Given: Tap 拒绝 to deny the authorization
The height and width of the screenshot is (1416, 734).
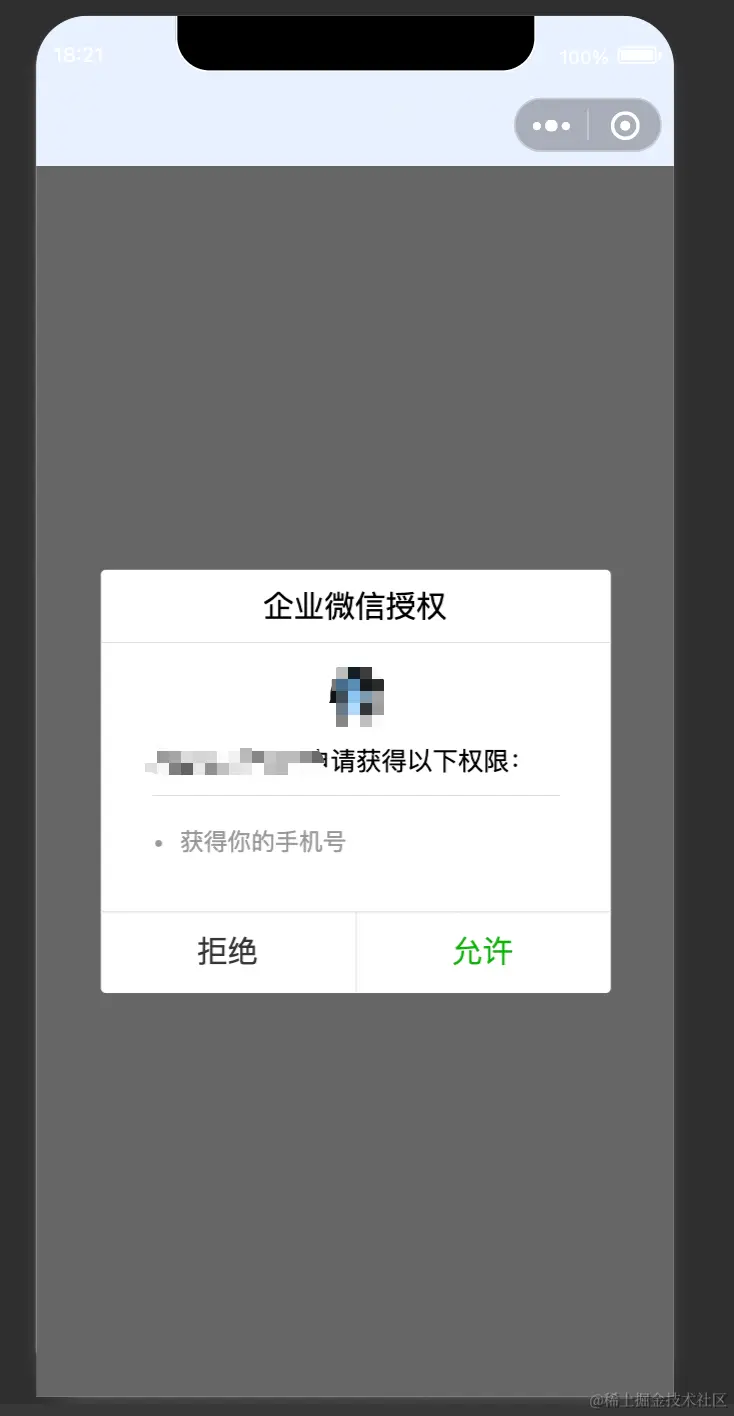Looking at the screenshot, I should tap(228, 951).
